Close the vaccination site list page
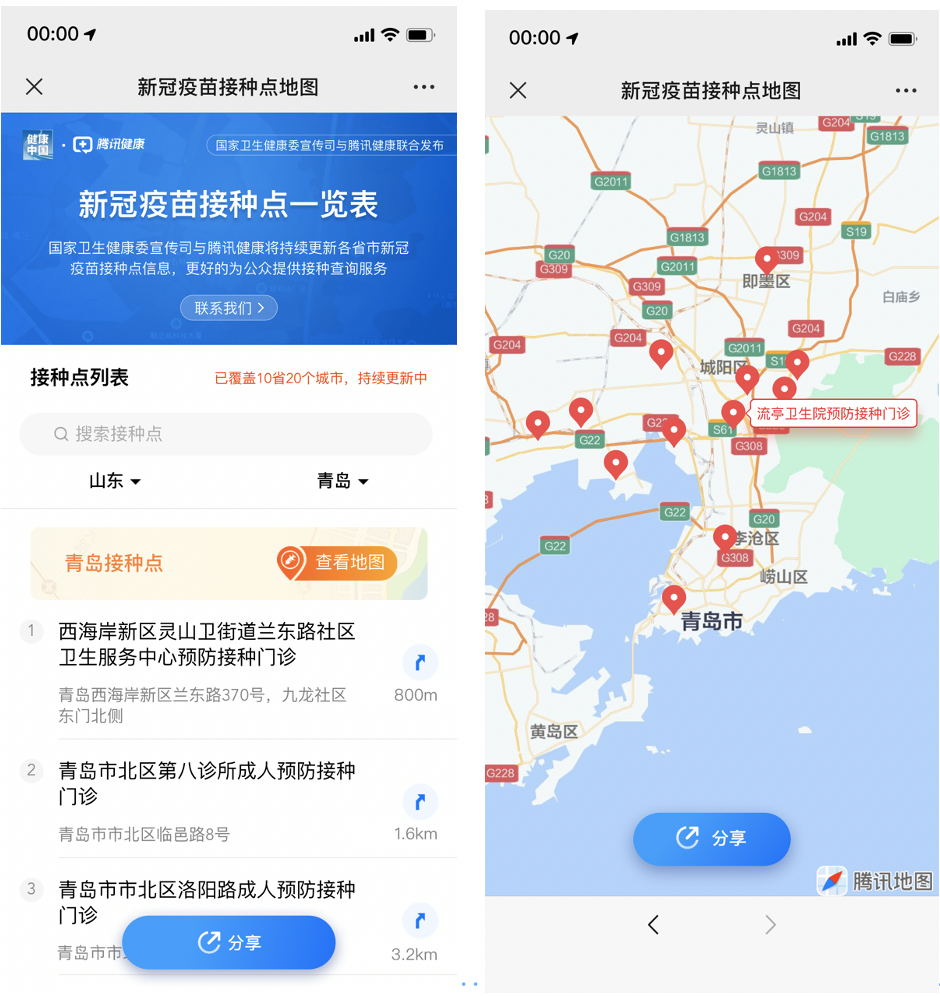The image size is (940, 996). pyautogui.click(x=34, y=87)
